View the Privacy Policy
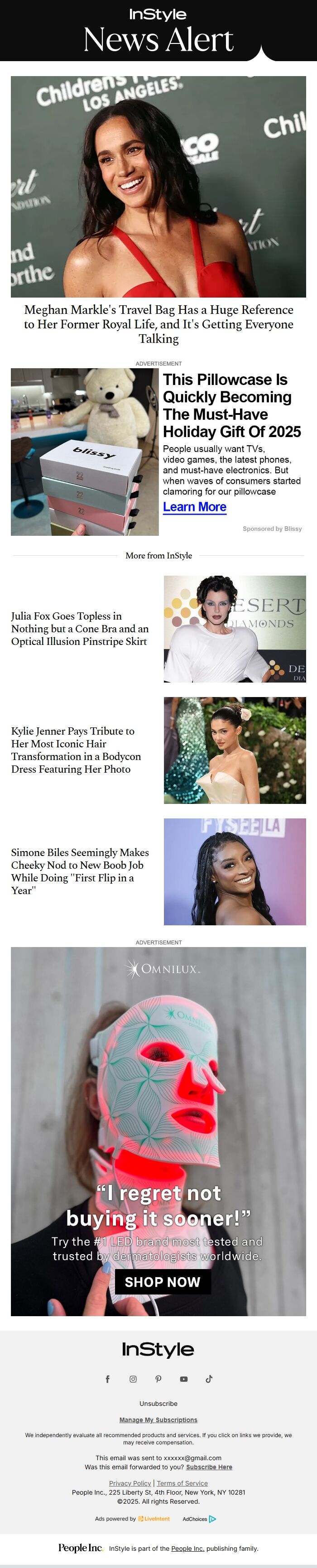 (130, 1483)
